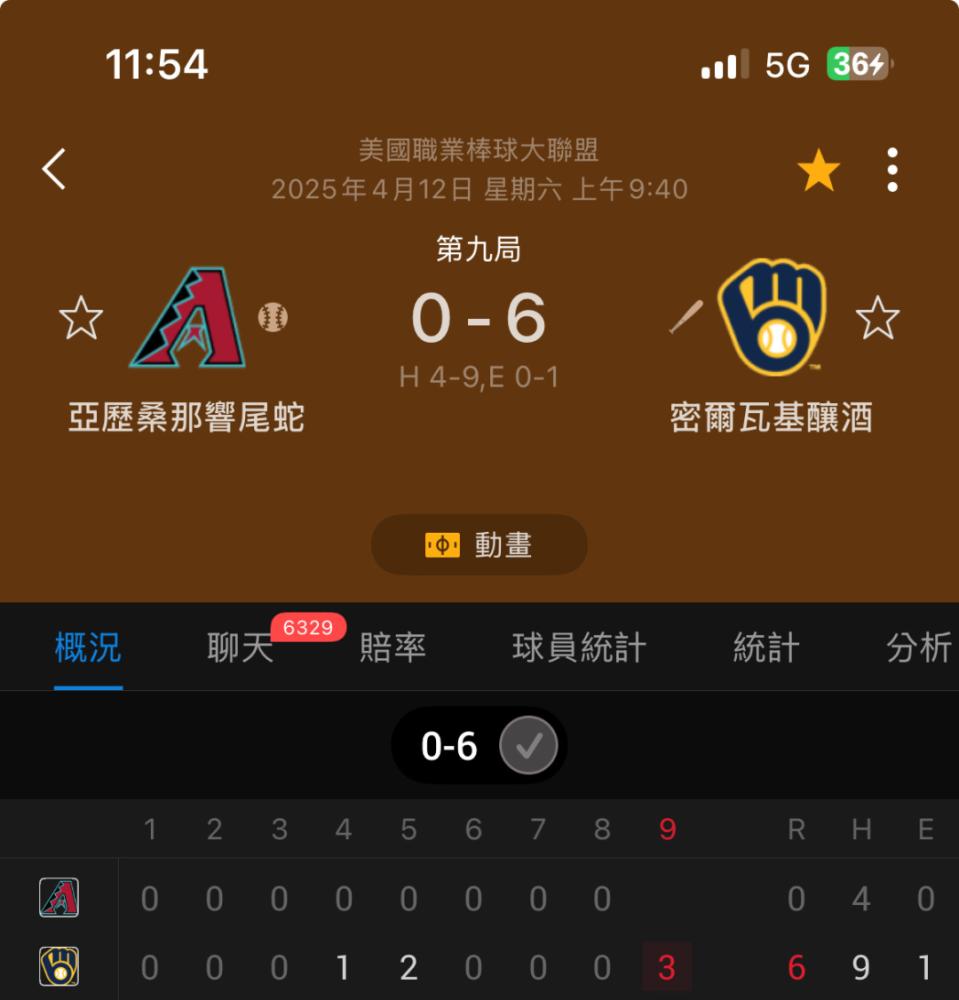Switch to the 賠率 tab
Screen dimensions: 959x1000
coord(393,648)
